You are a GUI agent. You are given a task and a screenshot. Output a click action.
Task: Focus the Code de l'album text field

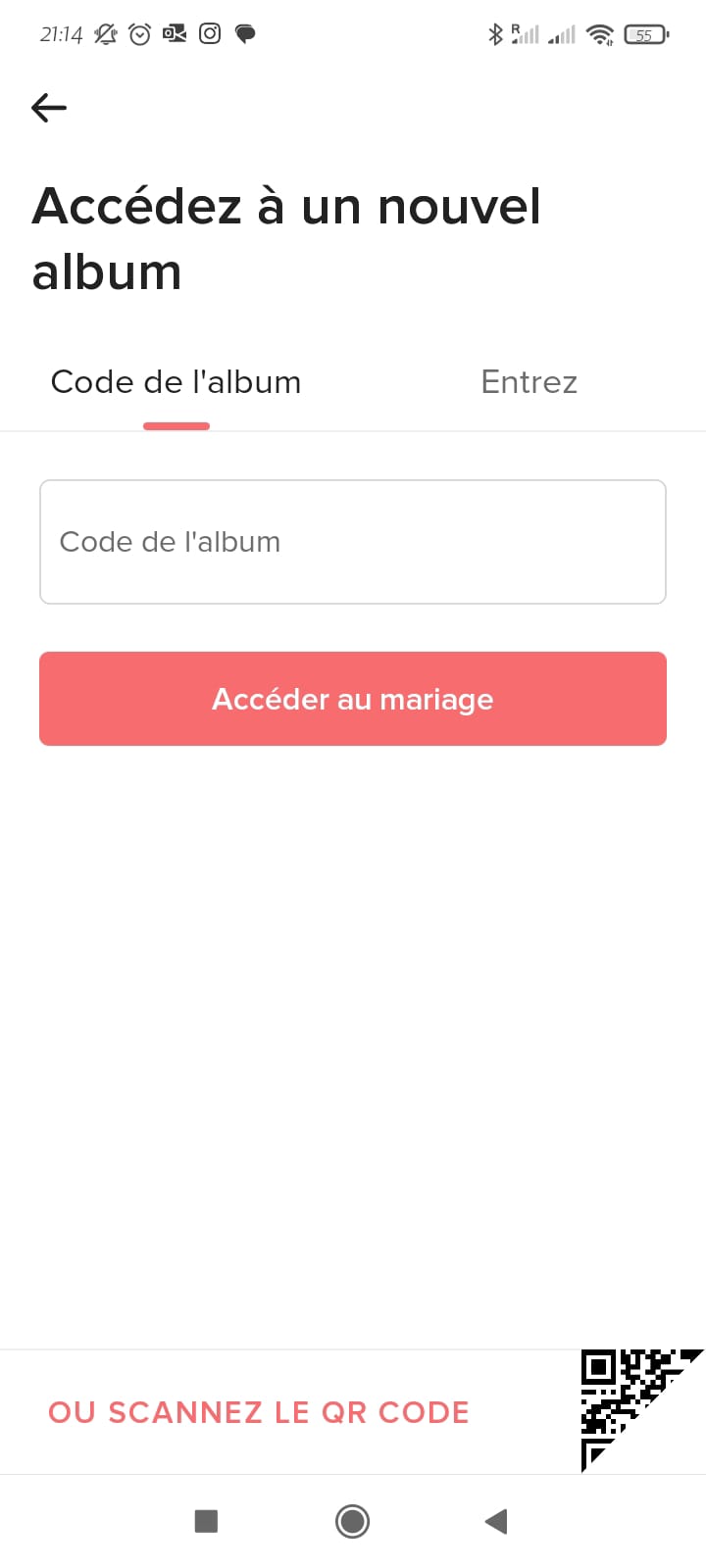353,542
